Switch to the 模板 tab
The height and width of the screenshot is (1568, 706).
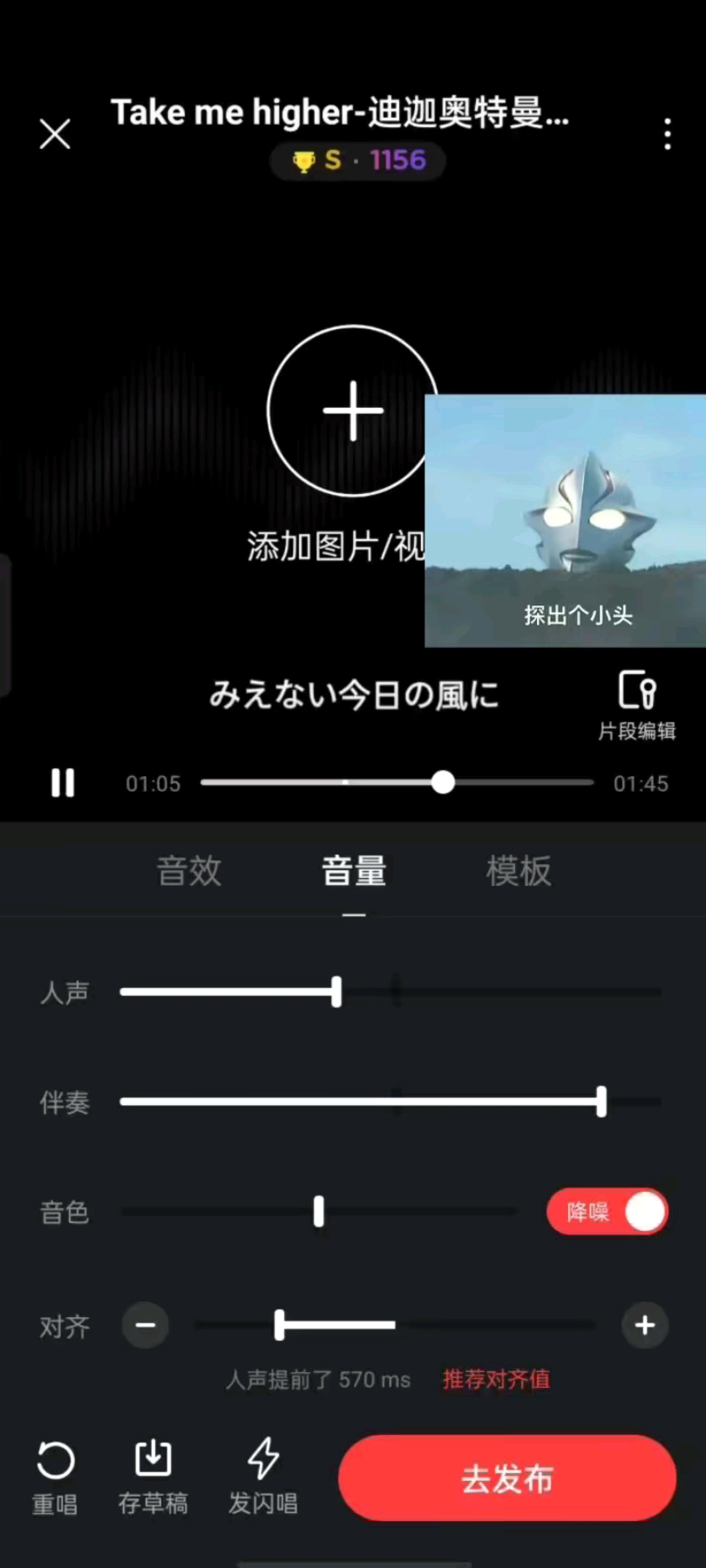(519, 871)
